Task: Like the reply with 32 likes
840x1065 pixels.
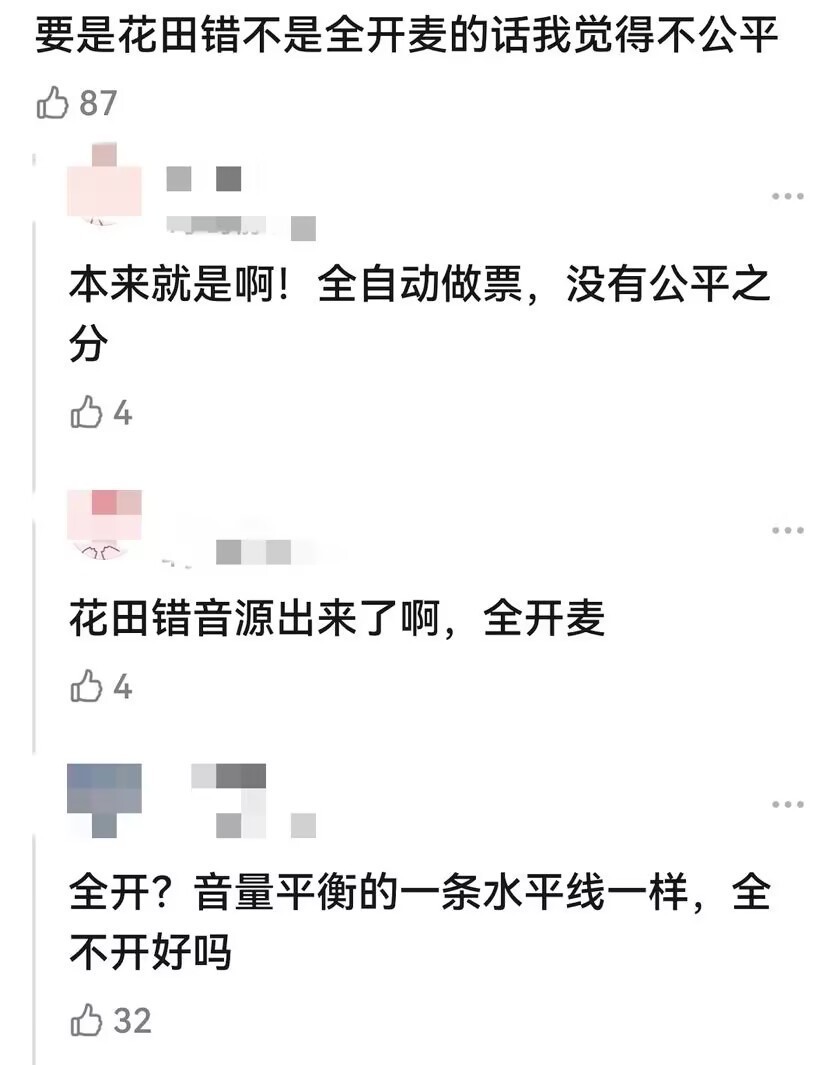Action: click(x=86, y=1021)
